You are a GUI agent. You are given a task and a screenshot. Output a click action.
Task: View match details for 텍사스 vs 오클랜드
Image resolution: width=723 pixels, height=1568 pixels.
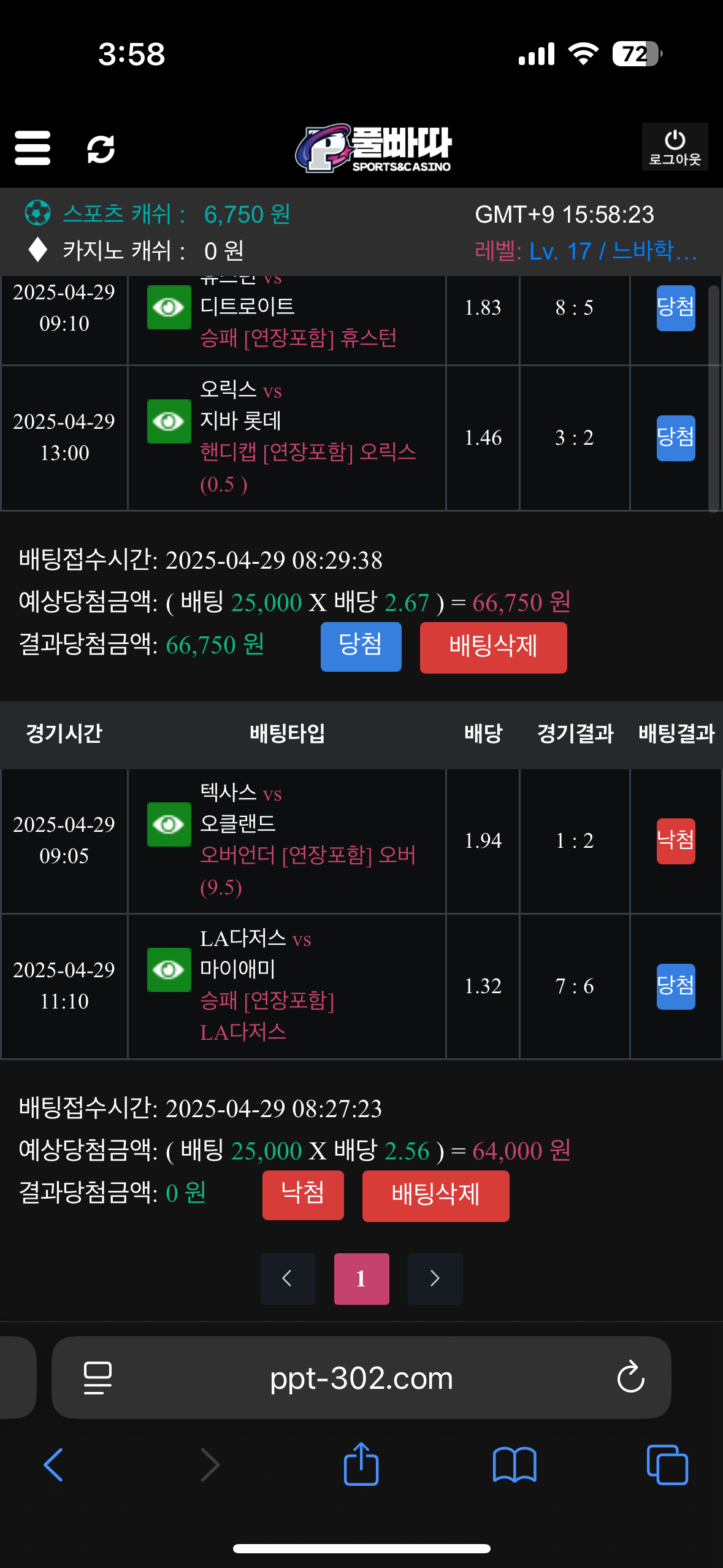click(x=169, y=824)
